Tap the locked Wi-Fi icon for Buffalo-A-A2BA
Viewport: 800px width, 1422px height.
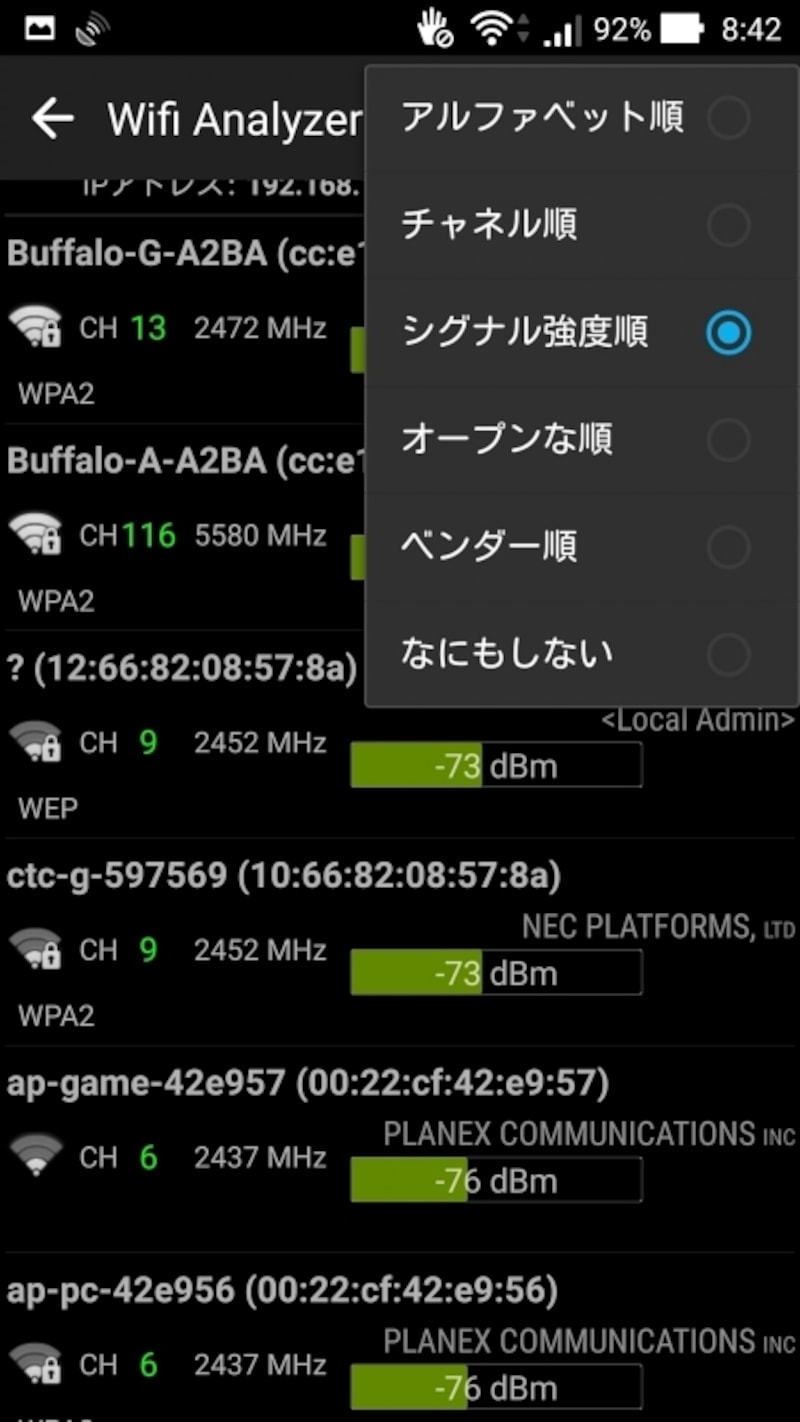(x=36, y=533)
